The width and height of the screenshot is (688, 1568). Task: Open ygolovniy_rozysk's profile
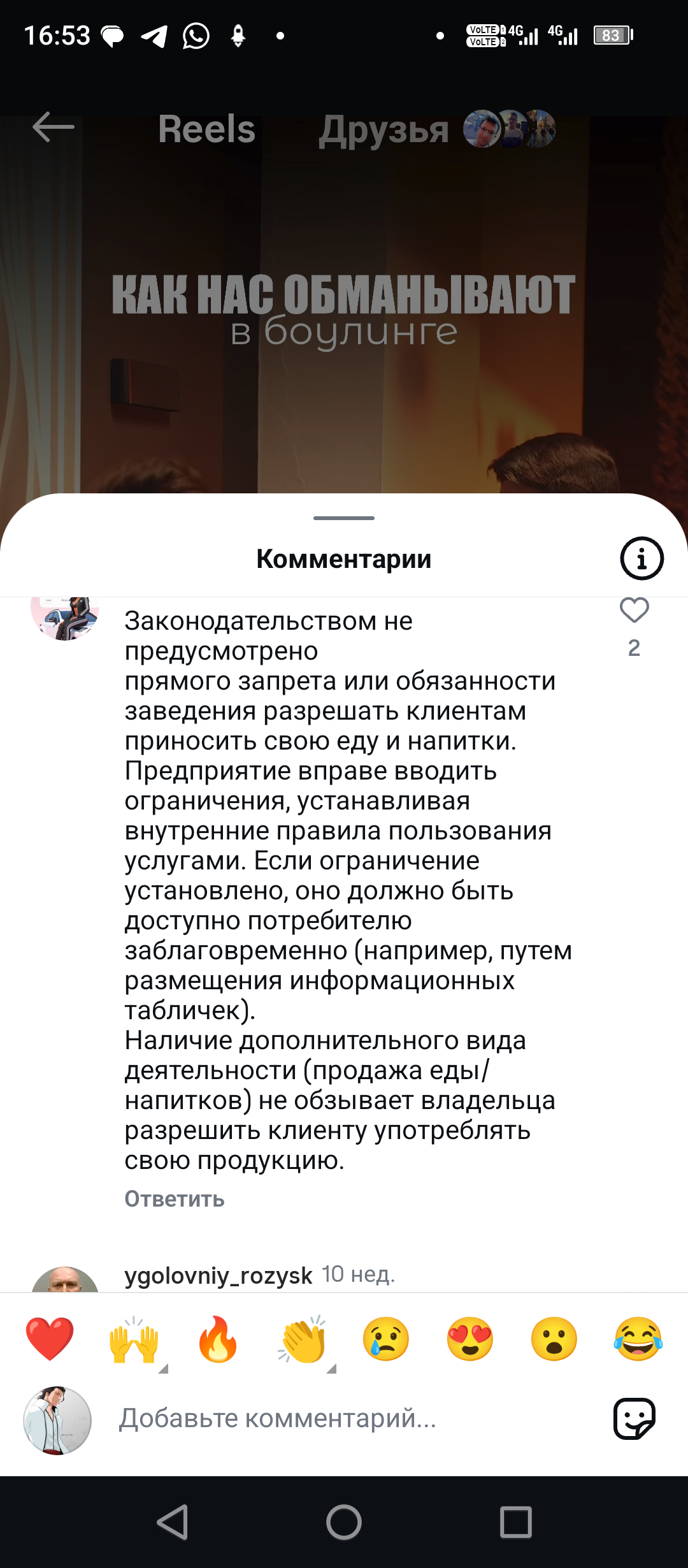[219, 1275]
